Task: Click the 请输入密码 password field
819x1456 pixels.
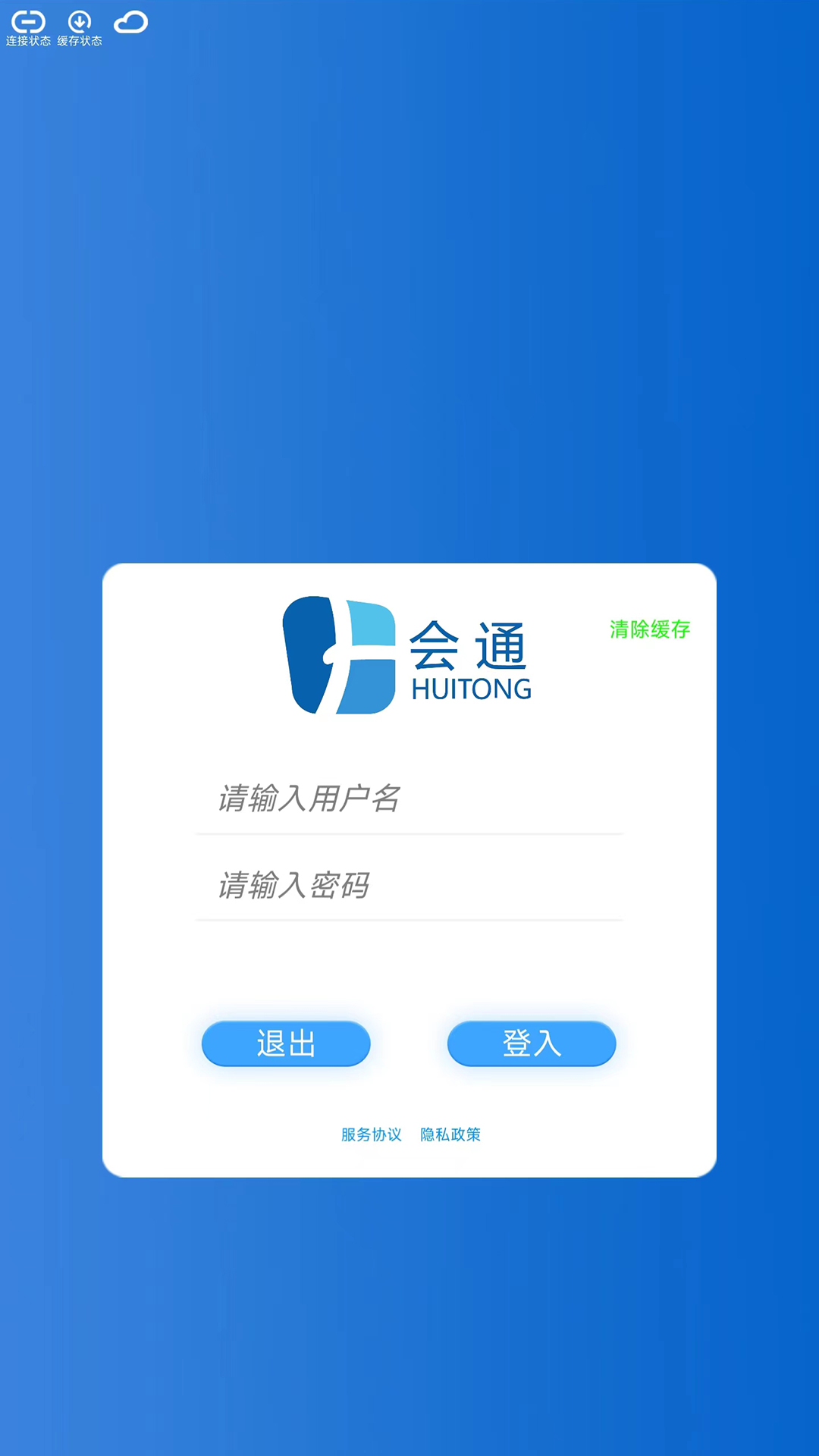Action: (409, 887)
